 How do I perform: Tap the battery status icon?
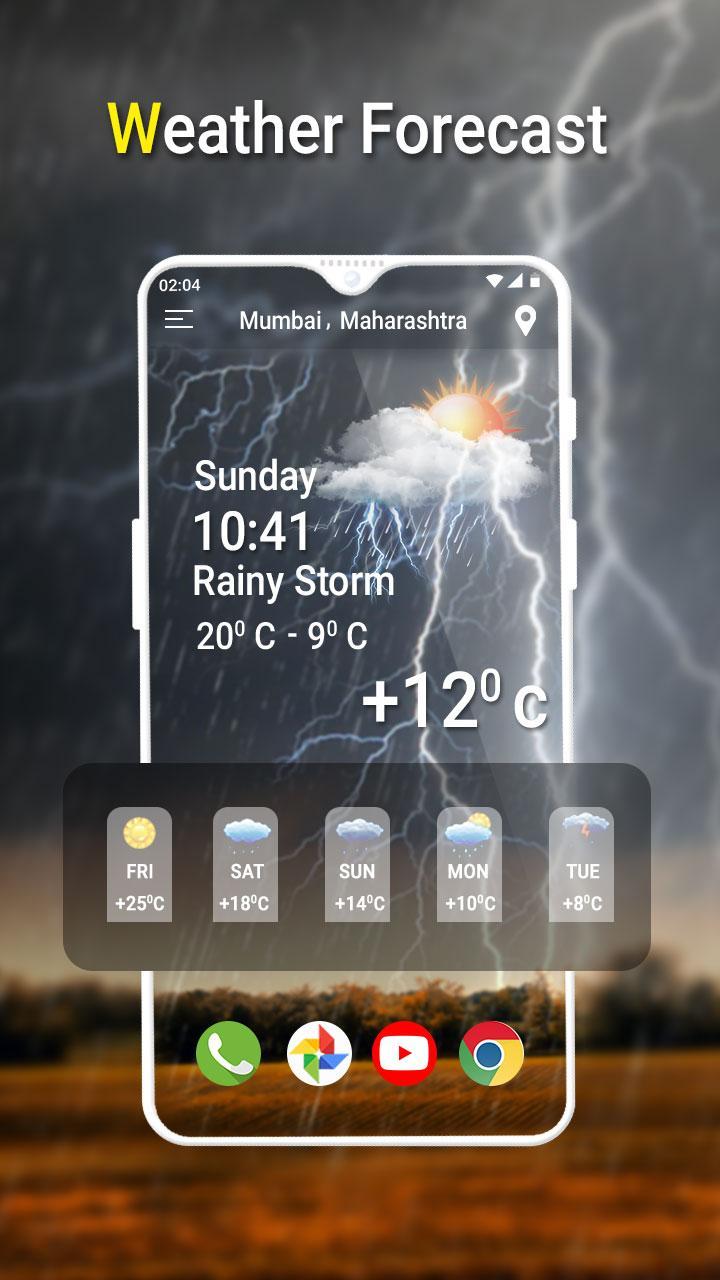536,281
